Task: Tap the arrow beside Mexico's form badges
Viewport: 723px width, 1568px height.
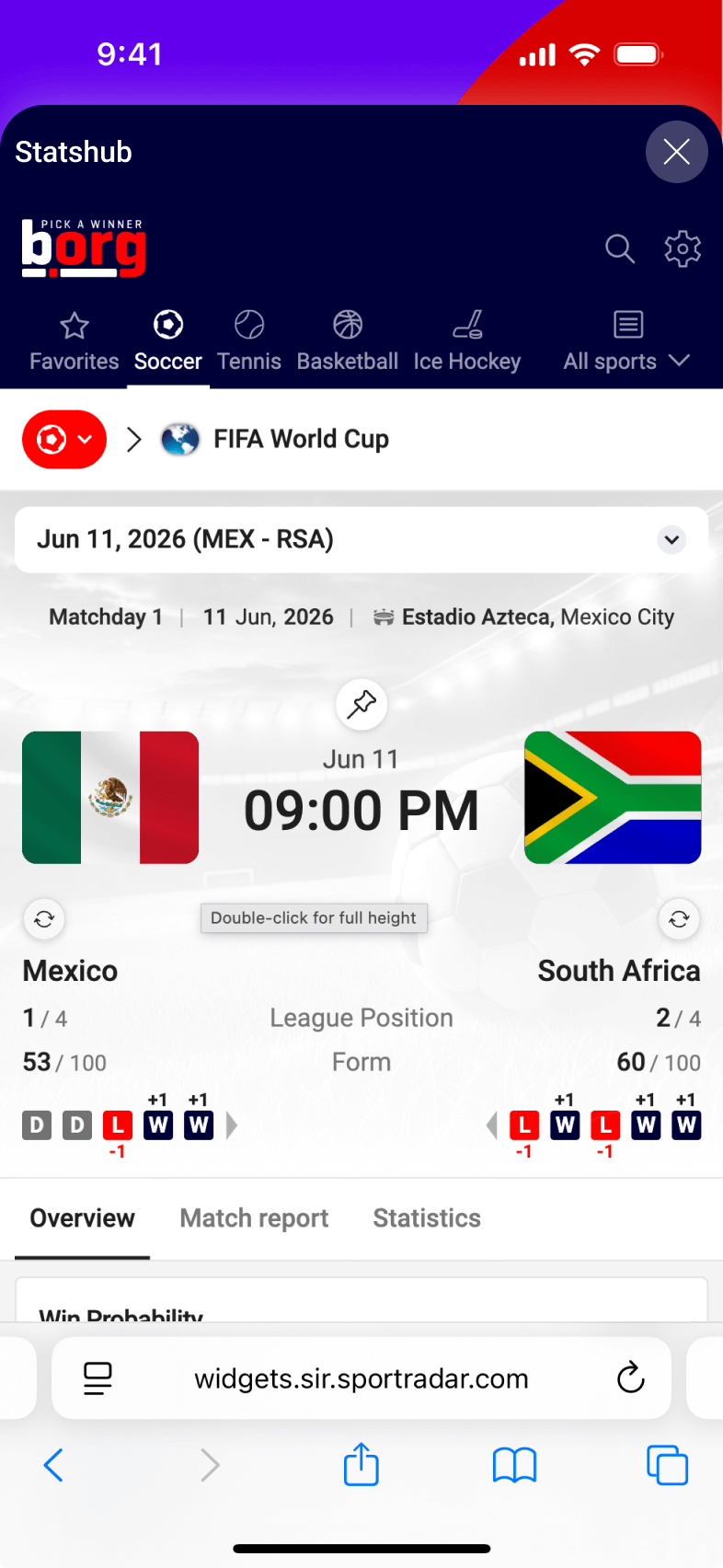Action: (x=232, y=1124)
